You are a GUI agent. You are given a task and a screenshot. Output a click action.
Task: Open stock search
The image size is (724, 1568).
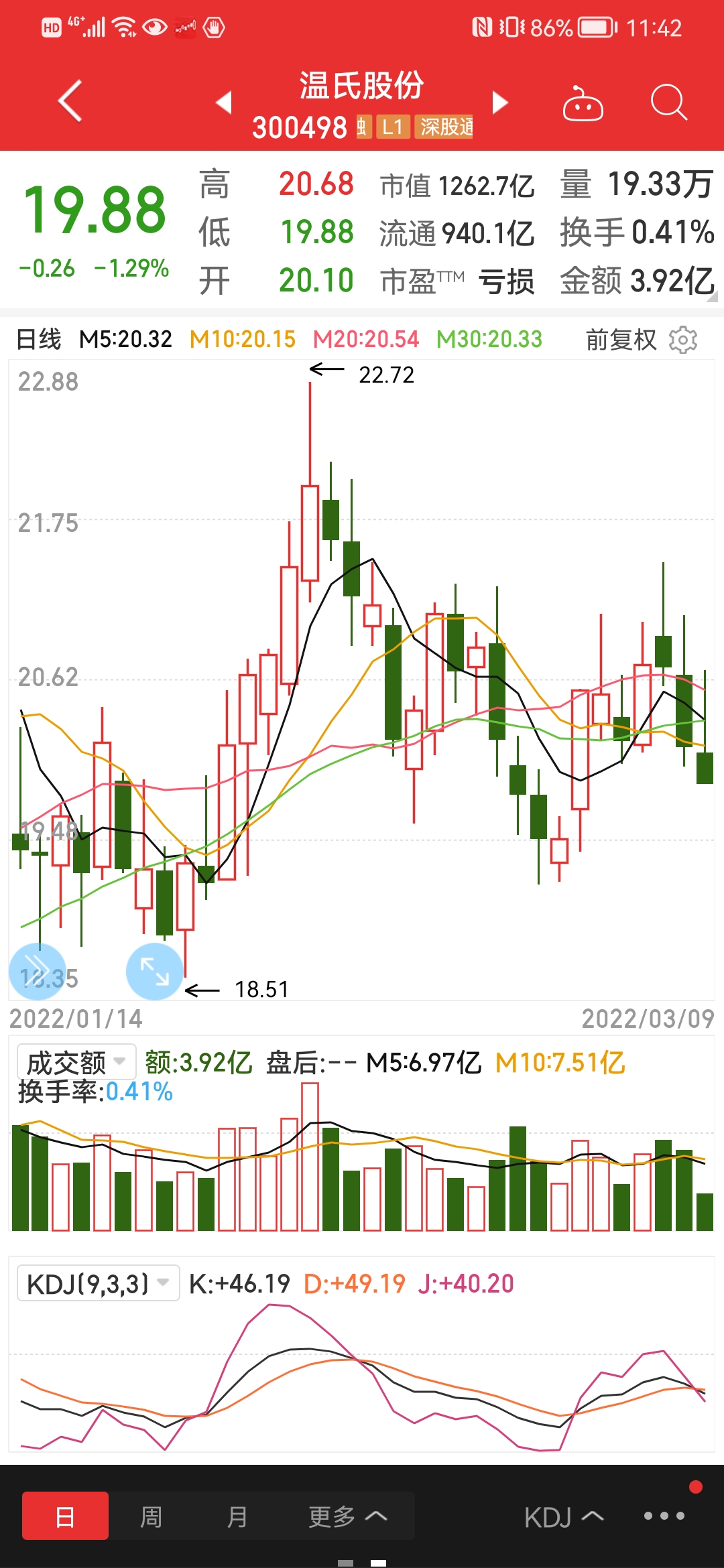click(668, 103)
